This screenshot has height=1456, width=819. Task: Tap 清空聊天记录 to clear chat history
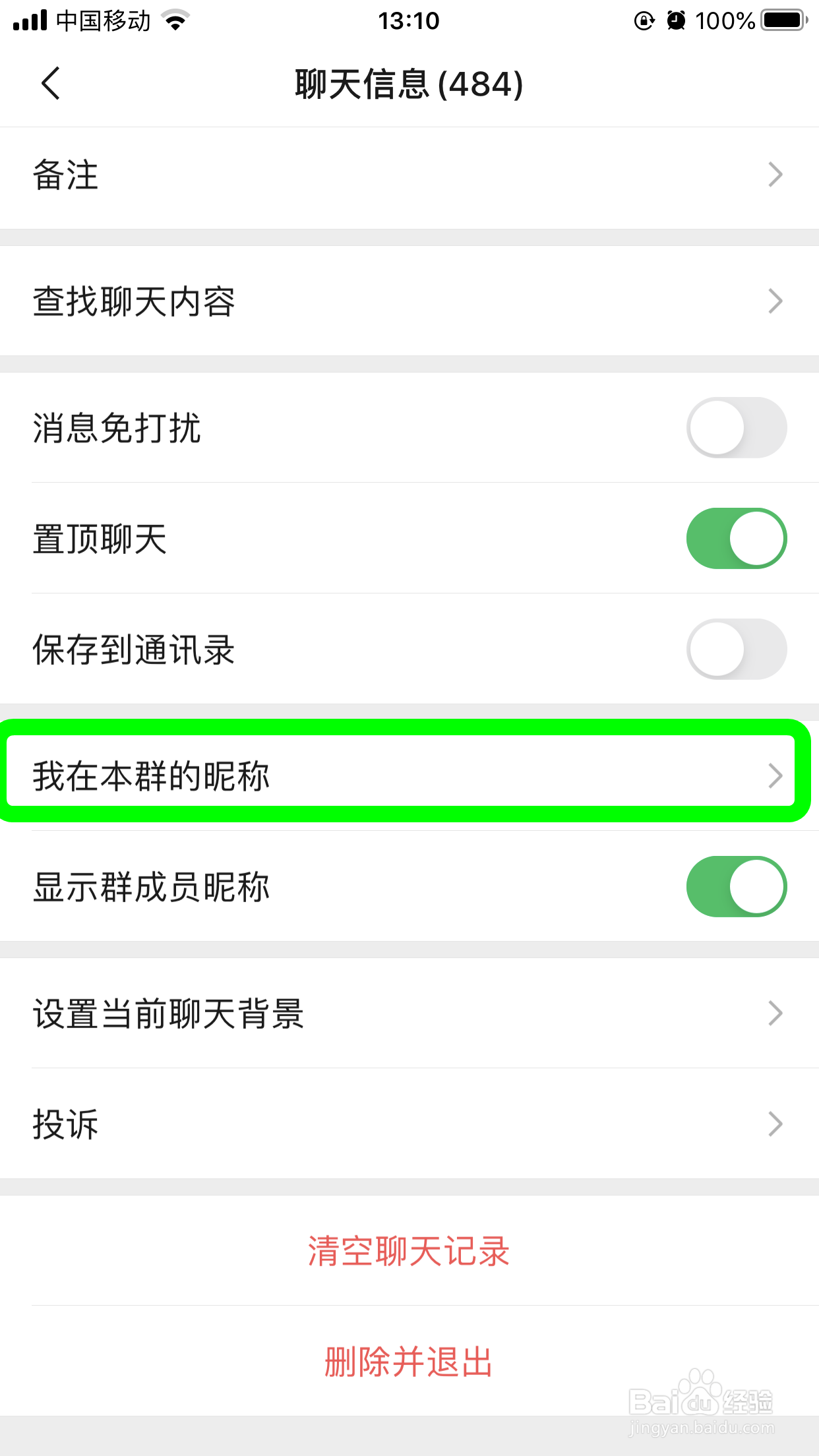[409, 1252]
